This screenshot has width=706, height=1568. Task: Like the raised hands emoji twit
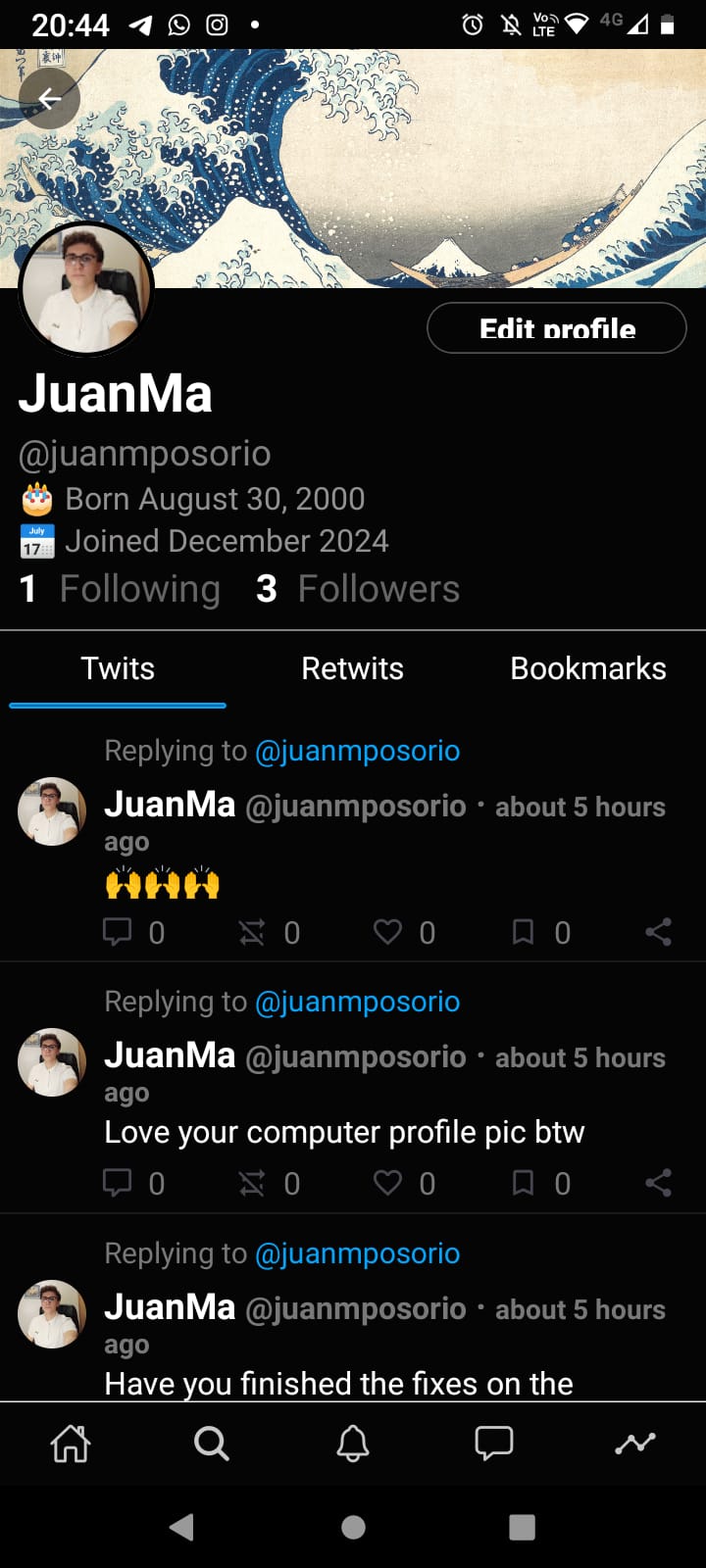point(388,932)
